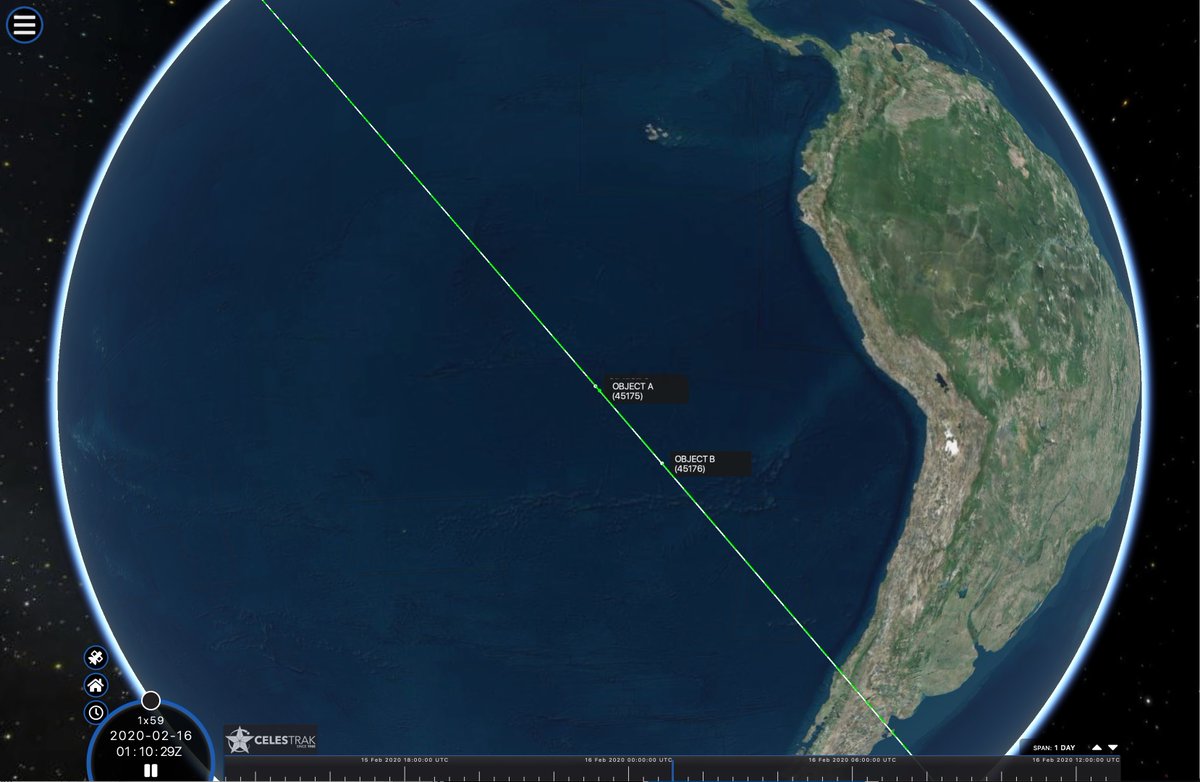Jump to 16 Feb 2020 06:00:00 on timeline
Viewport: 1200px width, 782px height.
(x=851, y=760)
